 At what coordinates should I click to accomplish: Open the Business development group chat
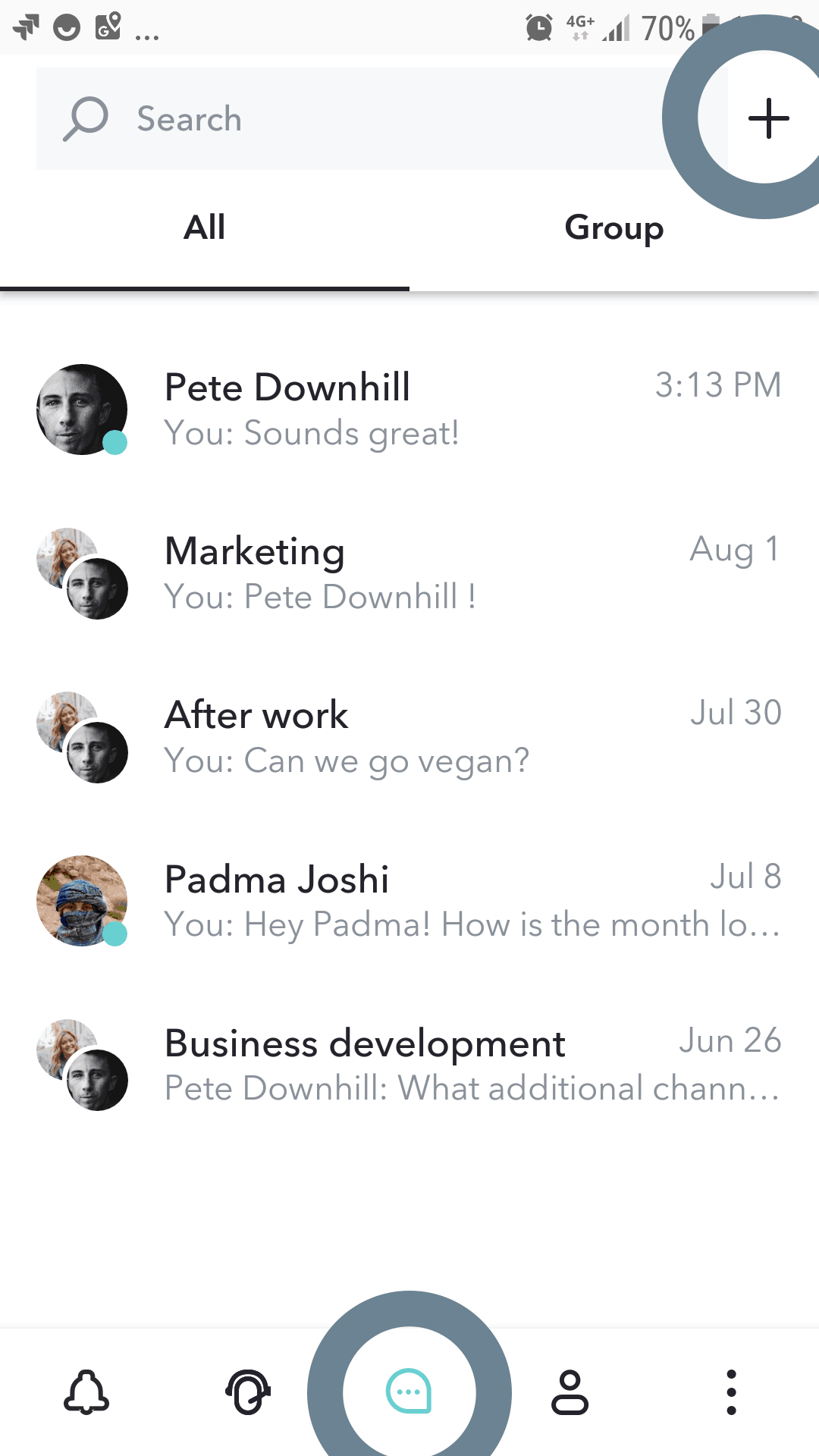tap(409, 1065)
